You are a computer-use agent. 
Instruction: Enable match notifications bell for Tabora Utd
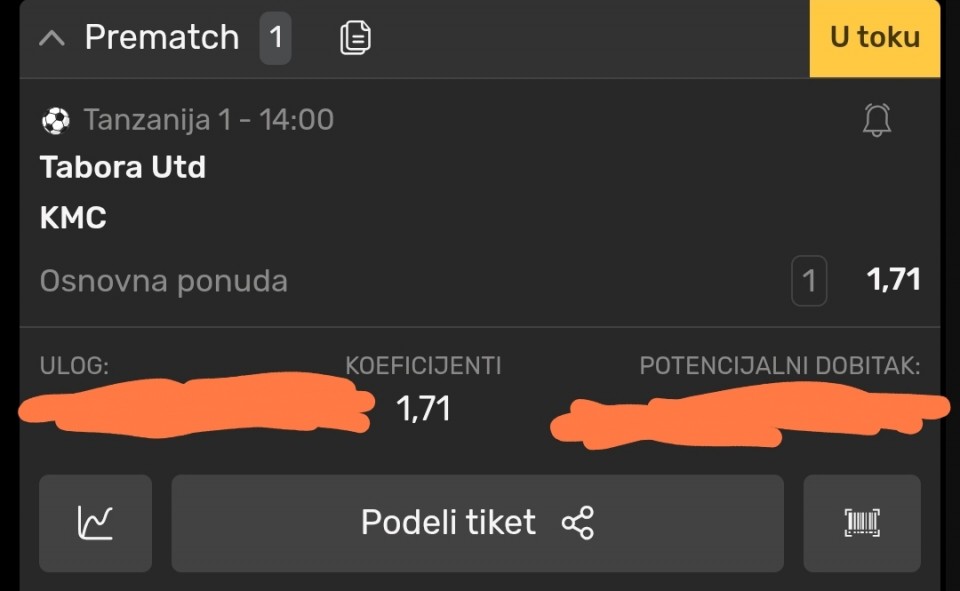[877, 121]
